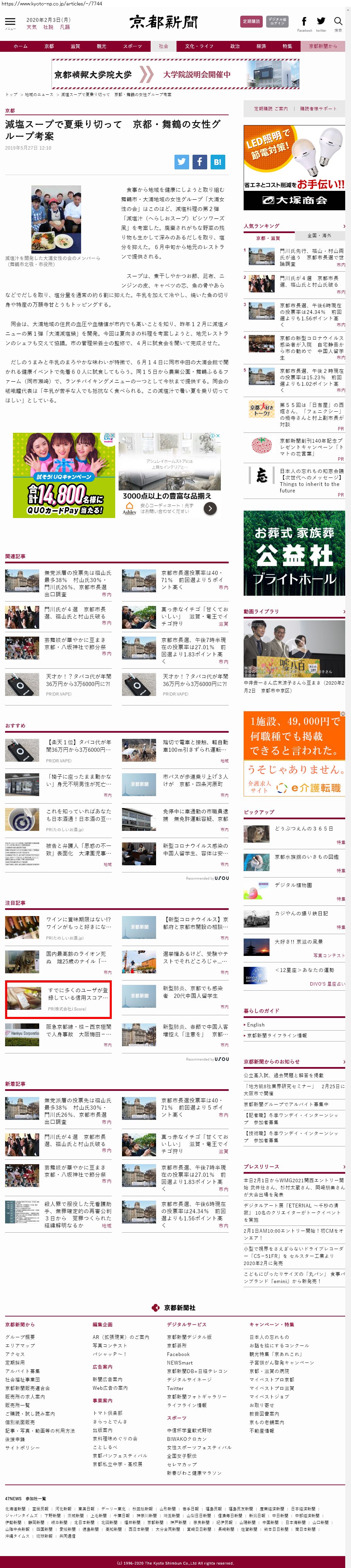Open the 京都精華大学大学院 banner ad
This screenshot has height=1568, width=351.
pos(175,75)
